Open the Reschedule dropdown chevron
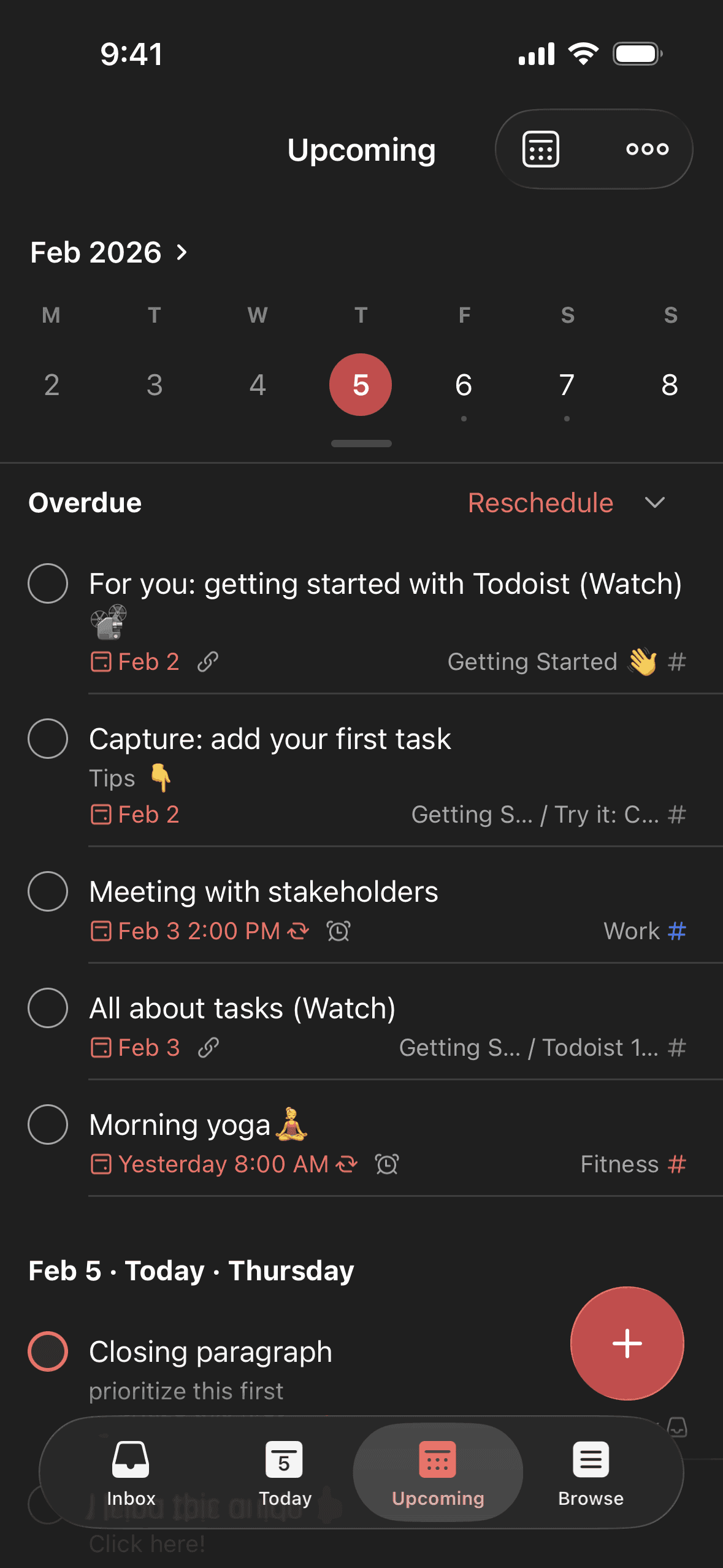 654,503
